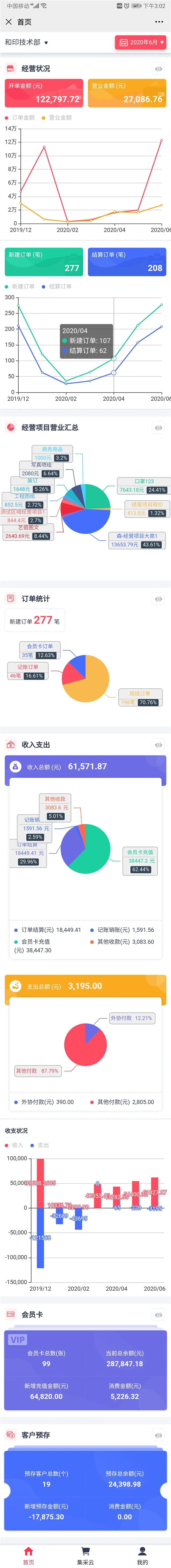
Task: Close the 首页 page with X icon
Action: coord(9,22)
